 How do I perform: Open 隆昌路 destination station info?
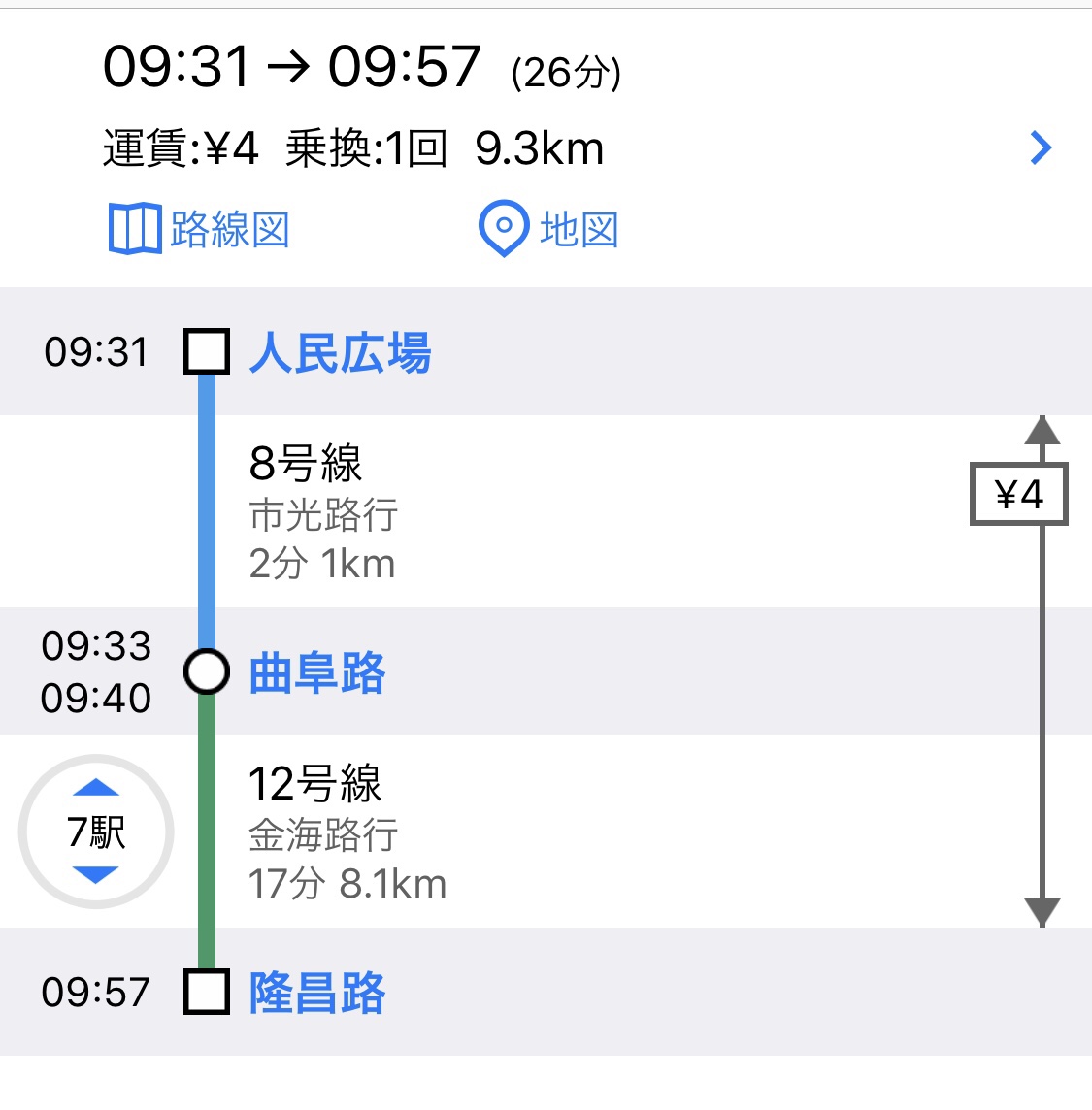click(x=317, y=993)
